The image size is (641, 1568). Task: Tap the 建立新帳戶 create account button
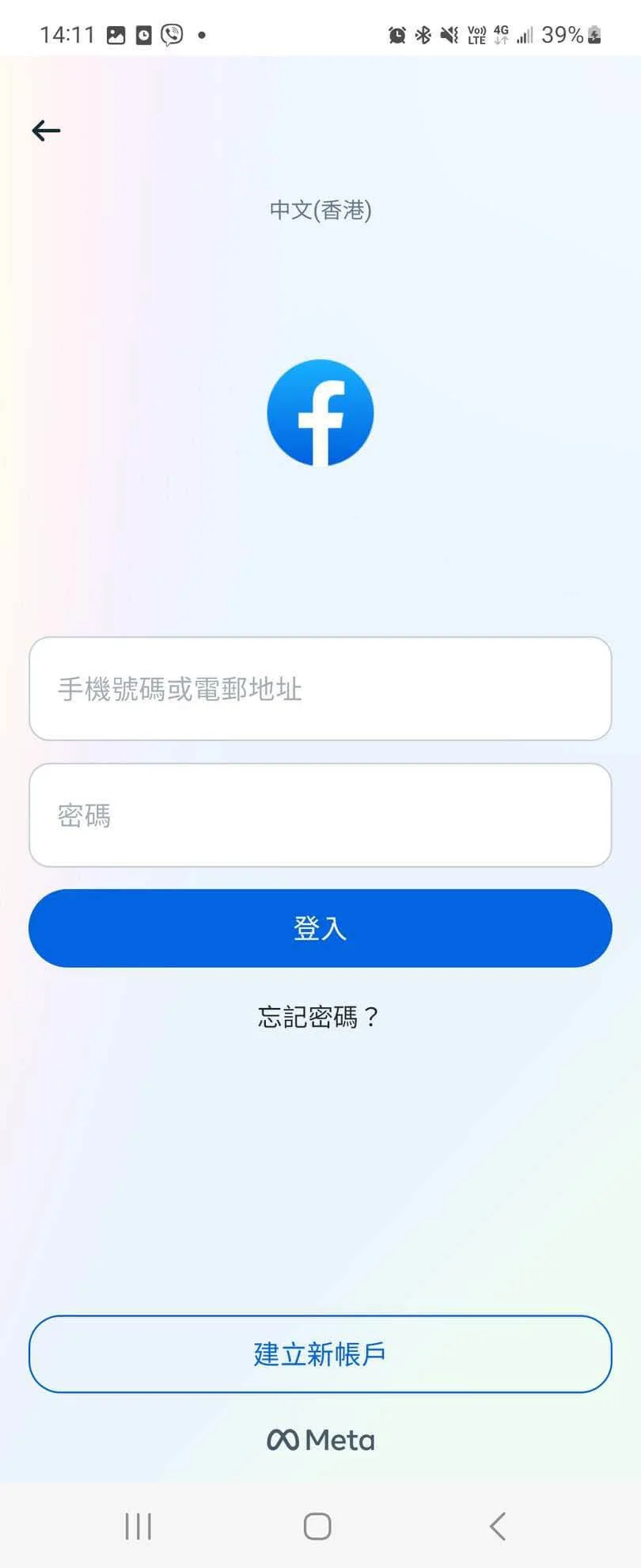[319, 1354]
